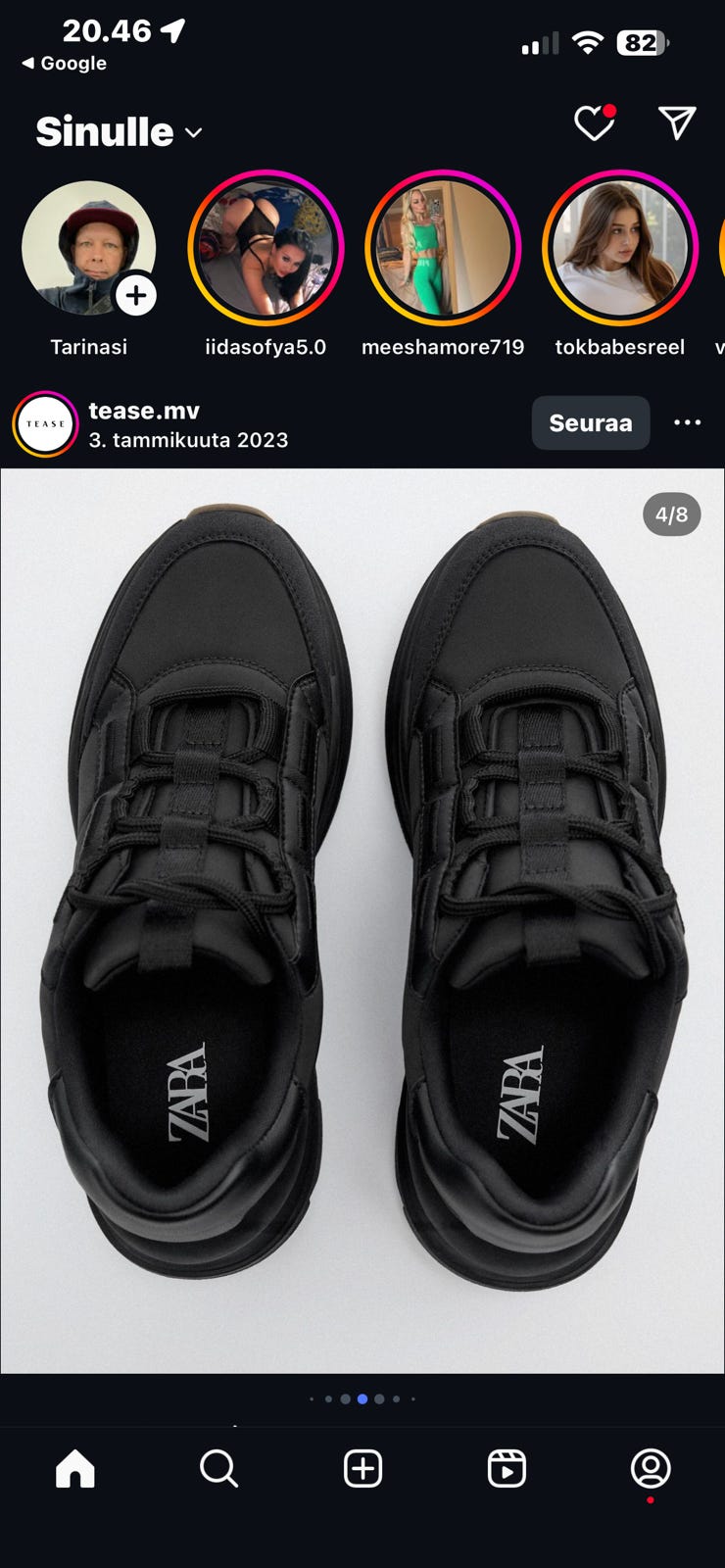Viewport: 725px width, 1568px height.
Task: Open post options three-dot menu
Action: tap(688, 422)
